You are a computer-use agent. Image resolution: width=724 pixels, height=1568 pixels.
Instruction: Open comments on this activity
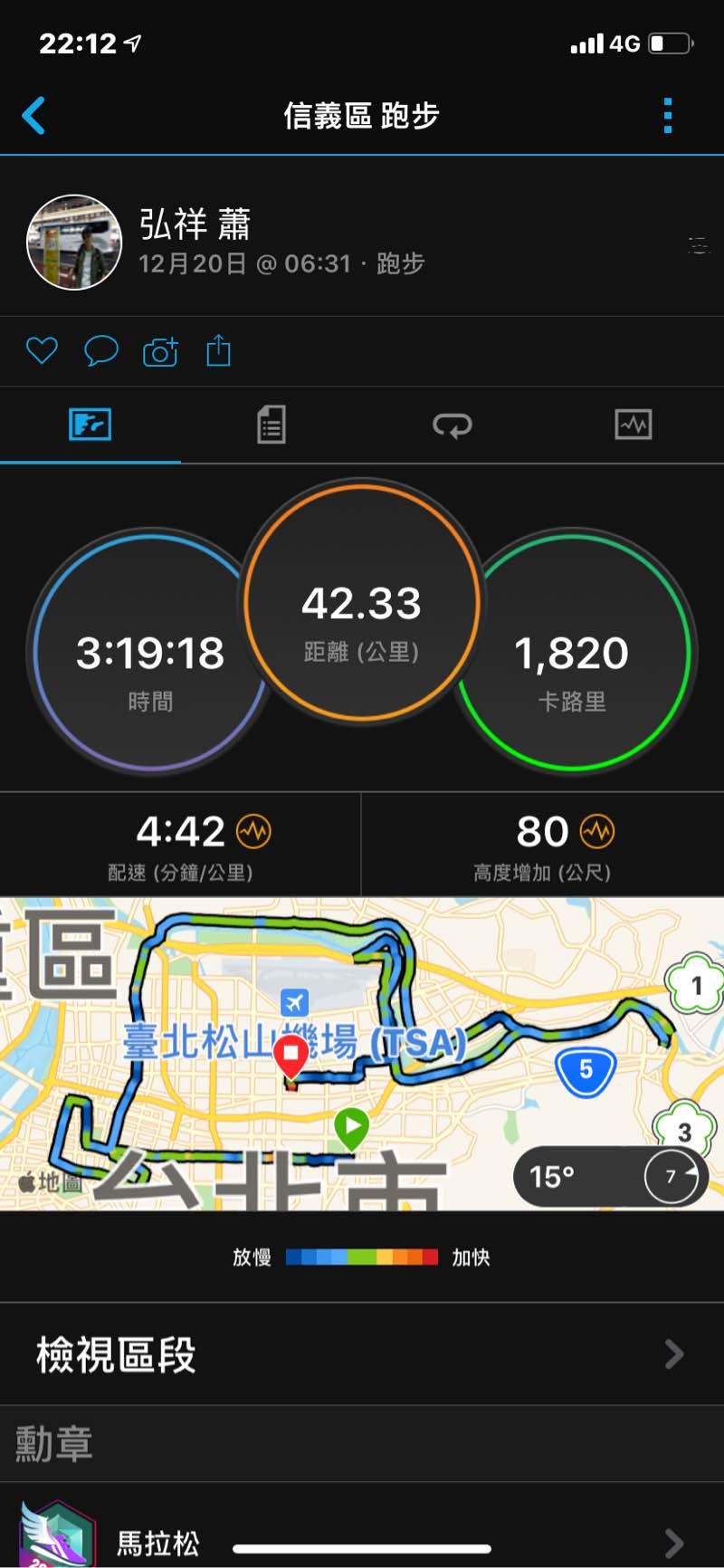(x=100, y=350)
